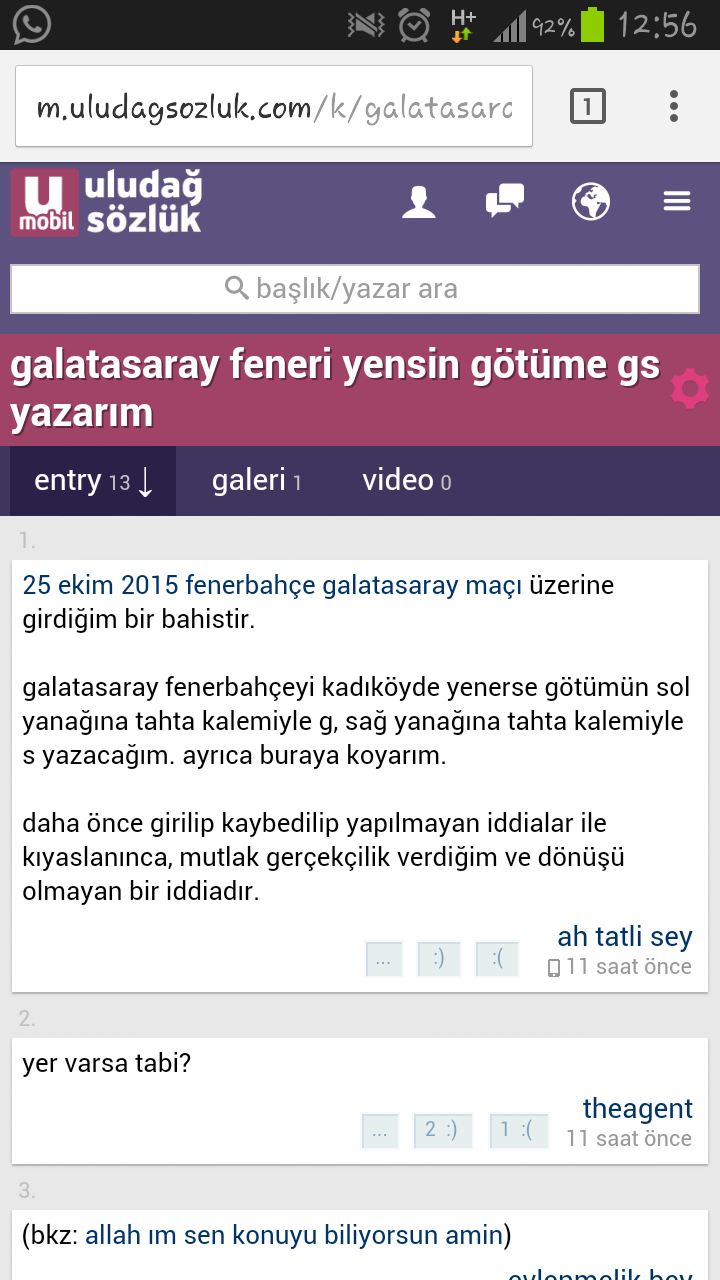720x1280 pixels.
Task: Open author ah tatli sey's profile
Action: pos(624,937)
